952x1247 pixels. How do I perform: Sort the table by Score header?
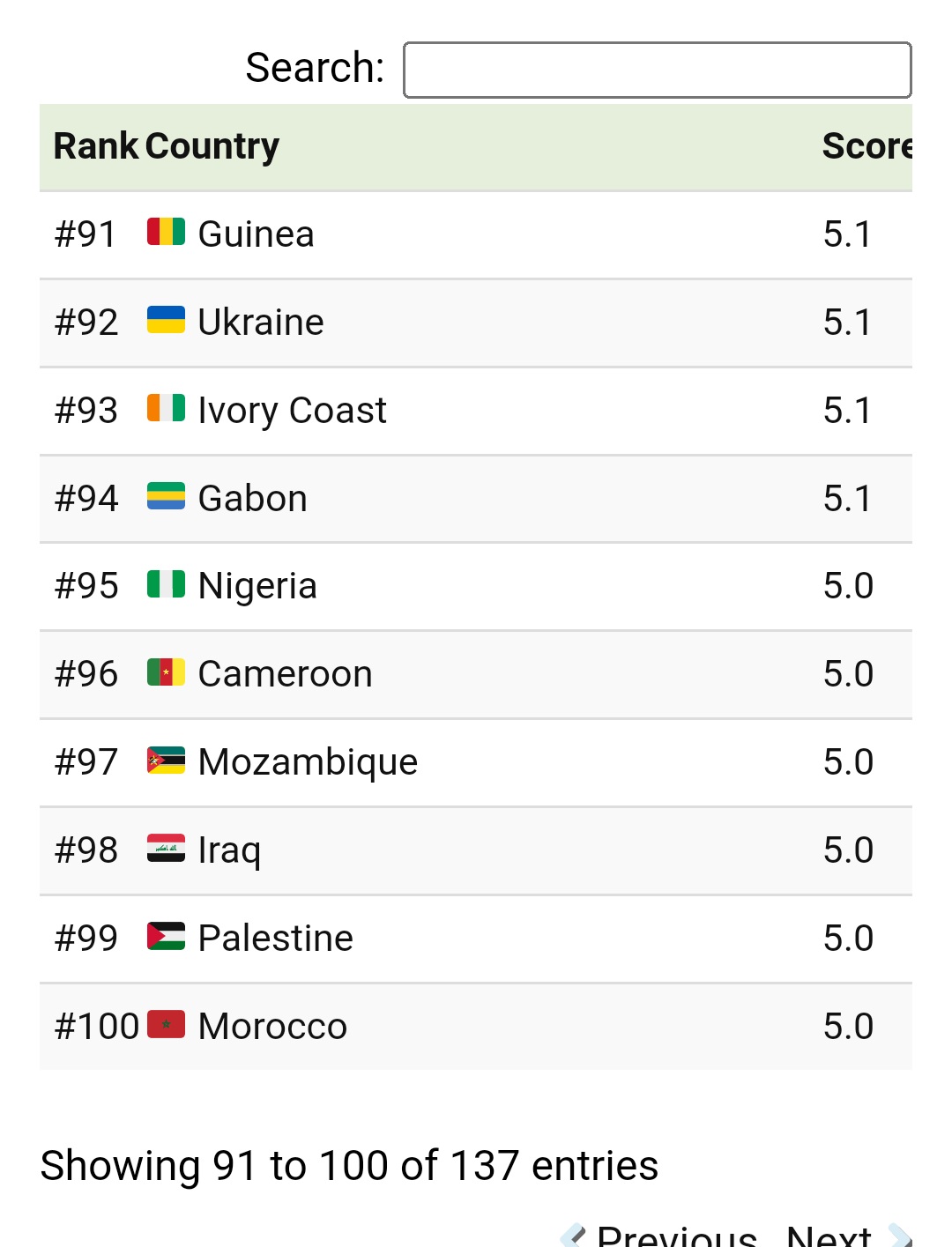click(866, 146)
